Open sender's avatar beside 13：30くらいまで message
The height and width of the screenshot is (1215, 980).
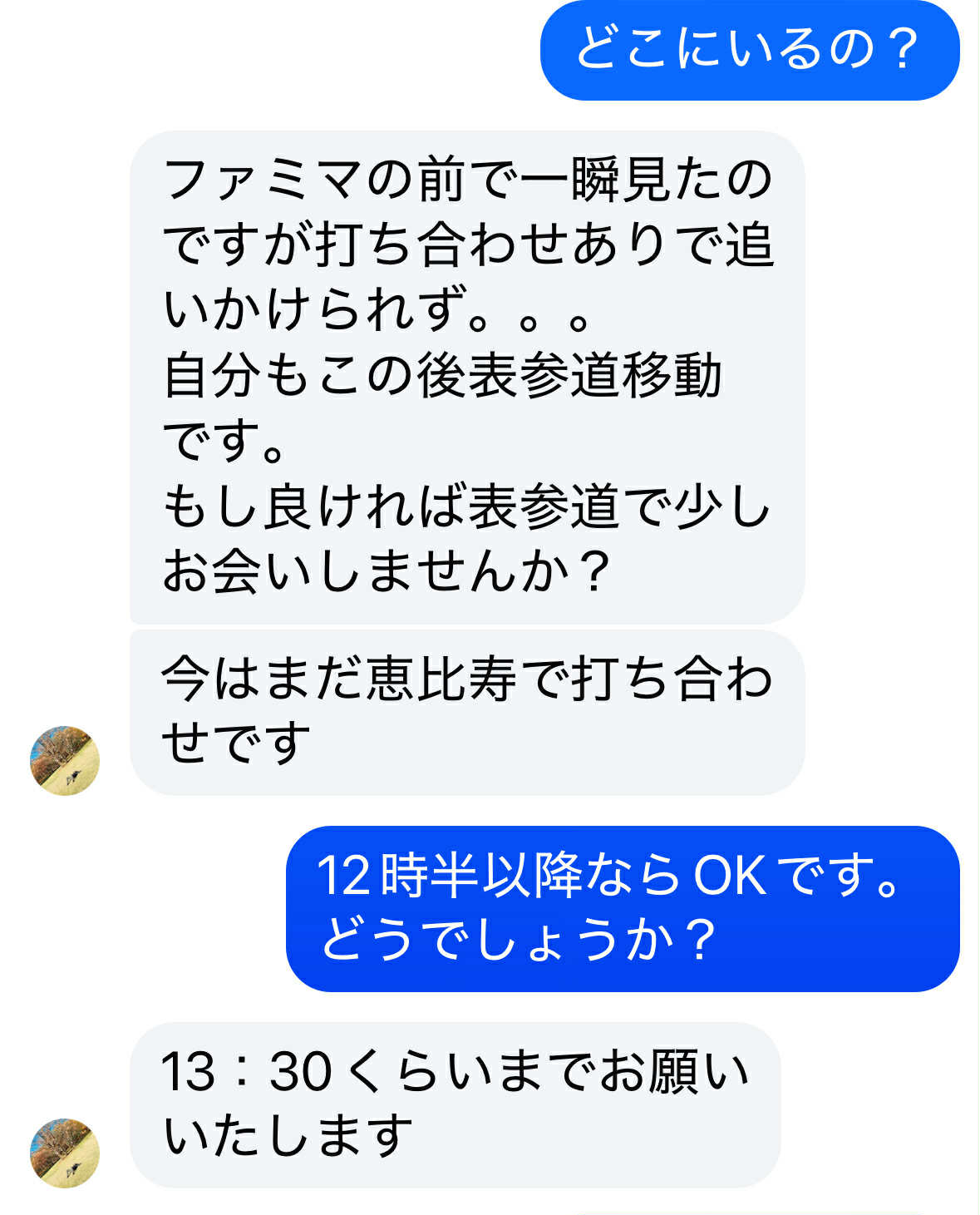pos(65,1152)
